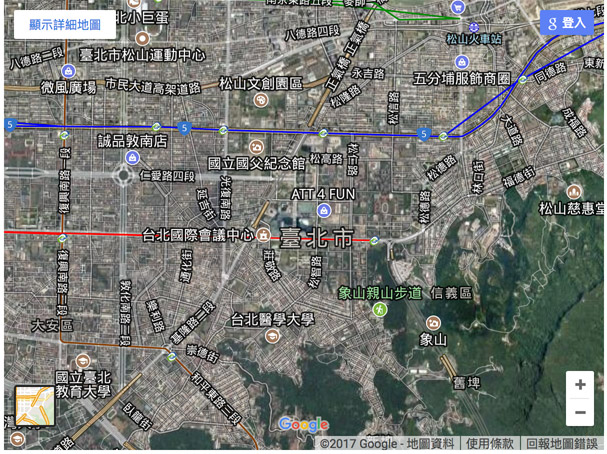Zoom in with the plus button
The height and width of the screenshot is (454, 607).
(x=580, y=385)
